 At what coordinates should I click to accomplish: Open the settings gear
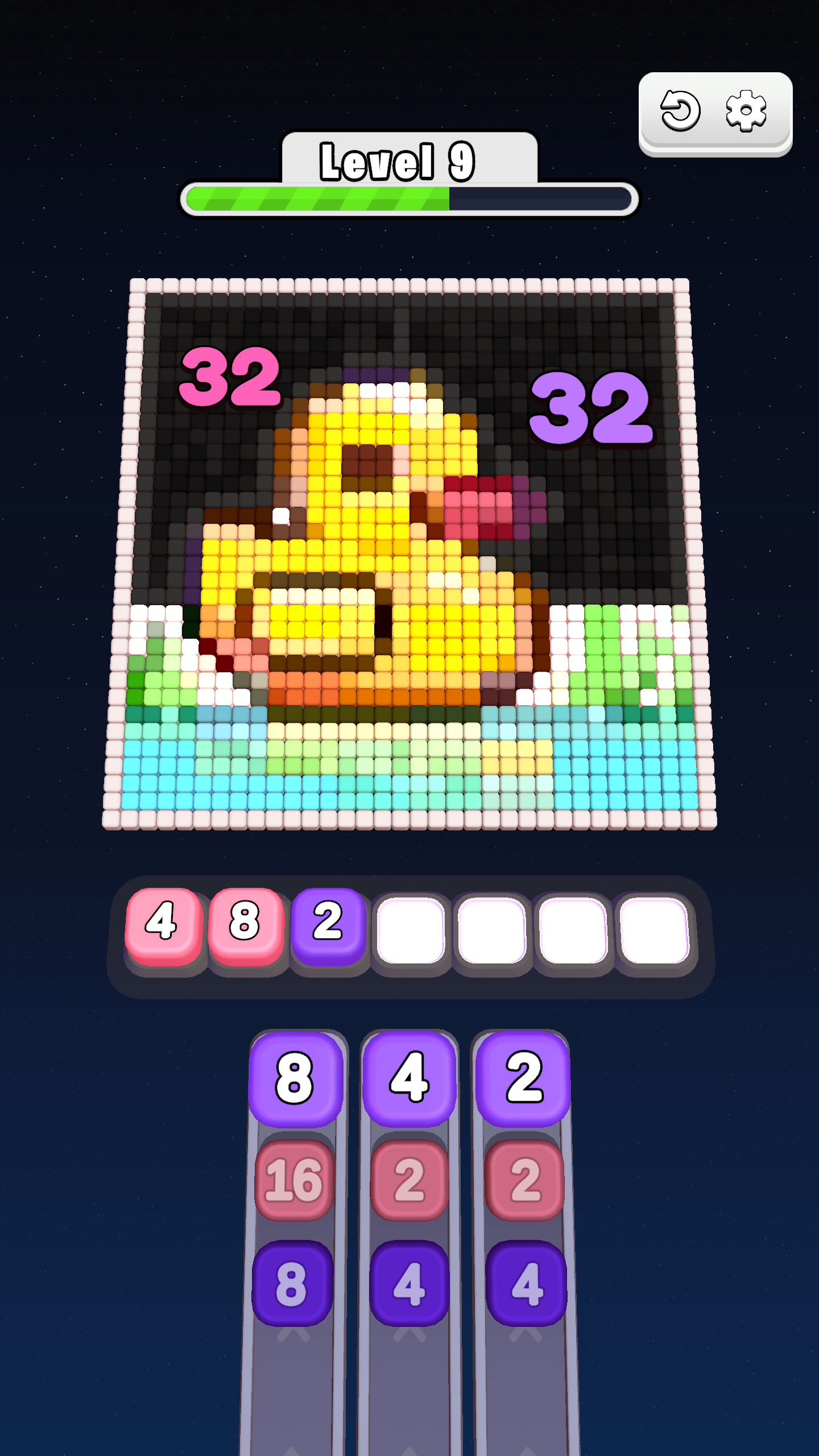(746, 111)
